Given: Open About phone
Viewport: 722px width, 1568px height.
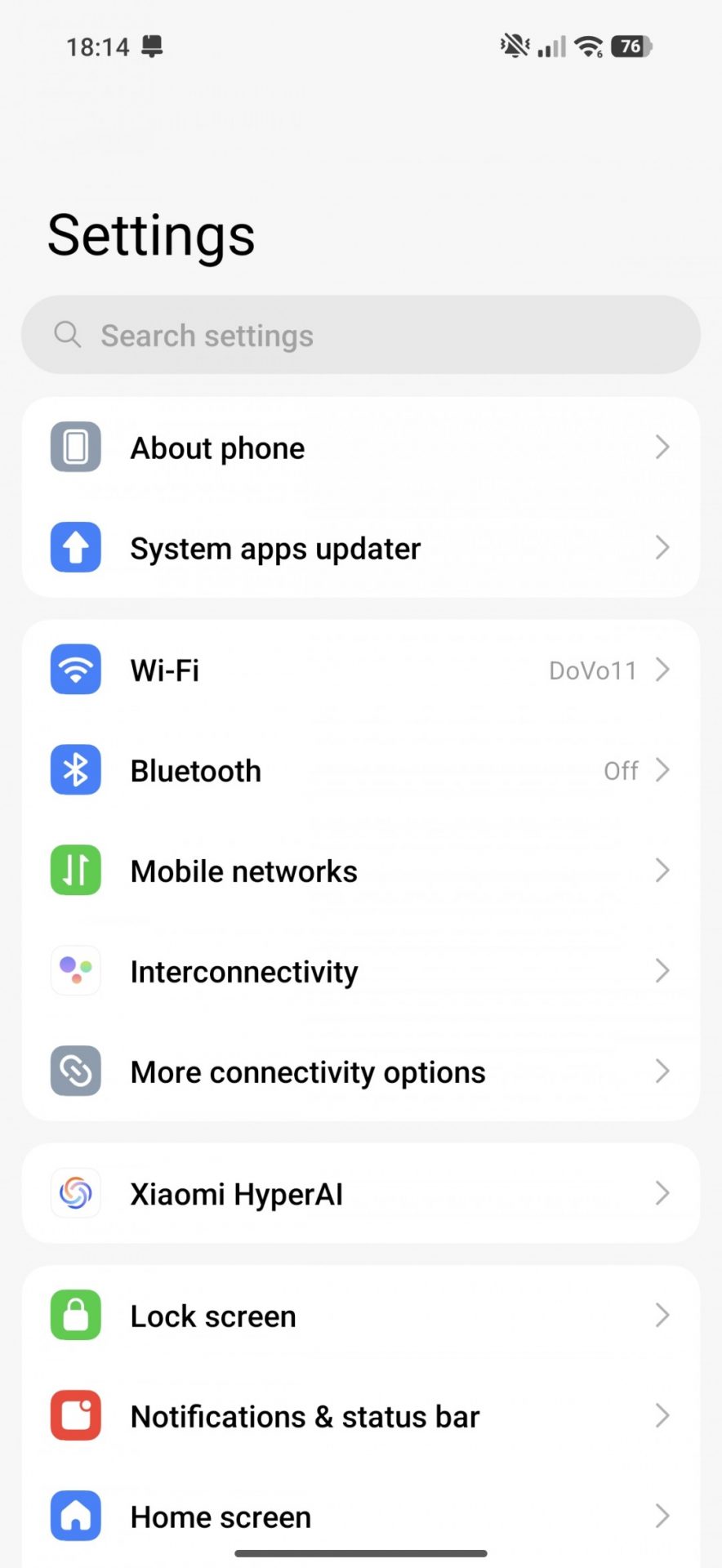Looking at the screenshot, I should (x=360, y=448).
